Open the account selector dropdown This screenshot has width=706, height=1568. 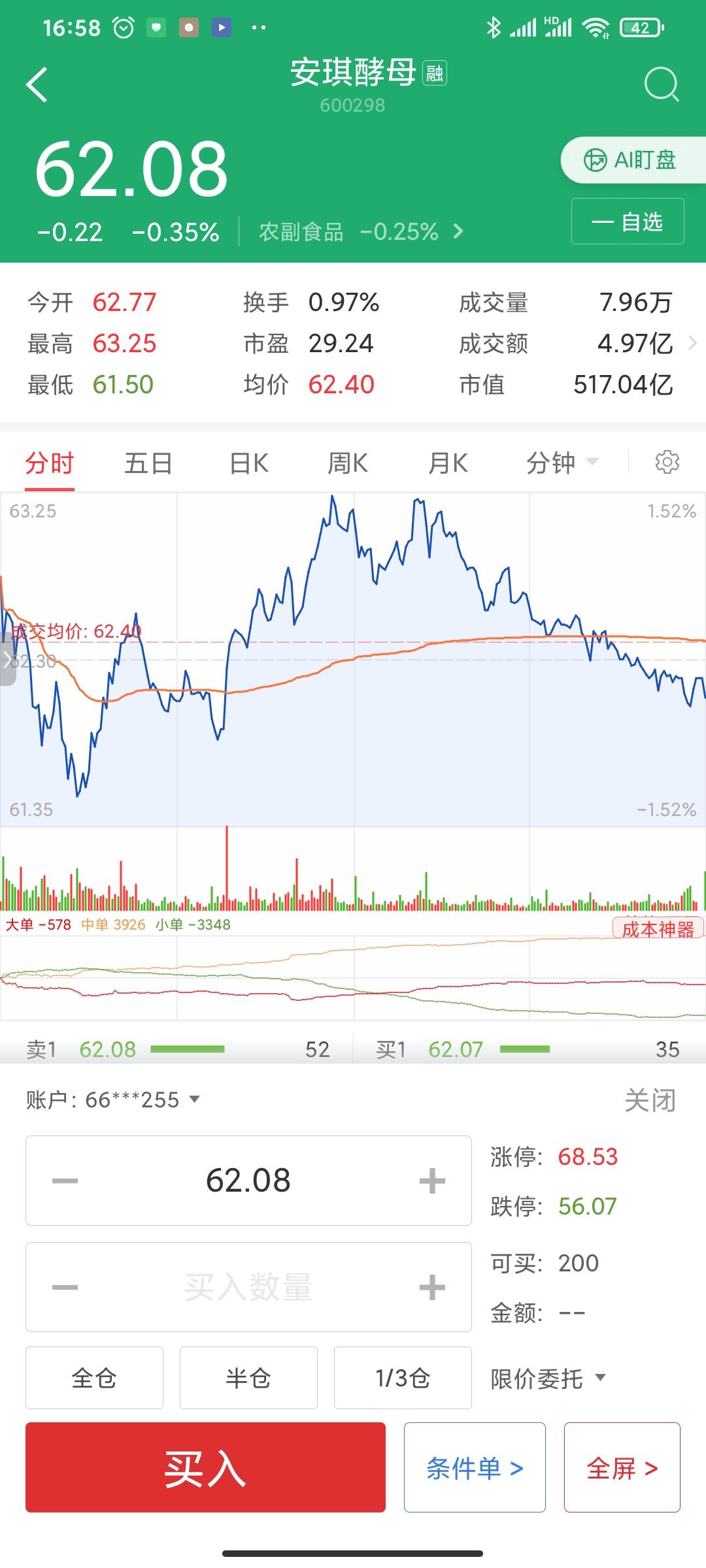[x=114, y=1100]
